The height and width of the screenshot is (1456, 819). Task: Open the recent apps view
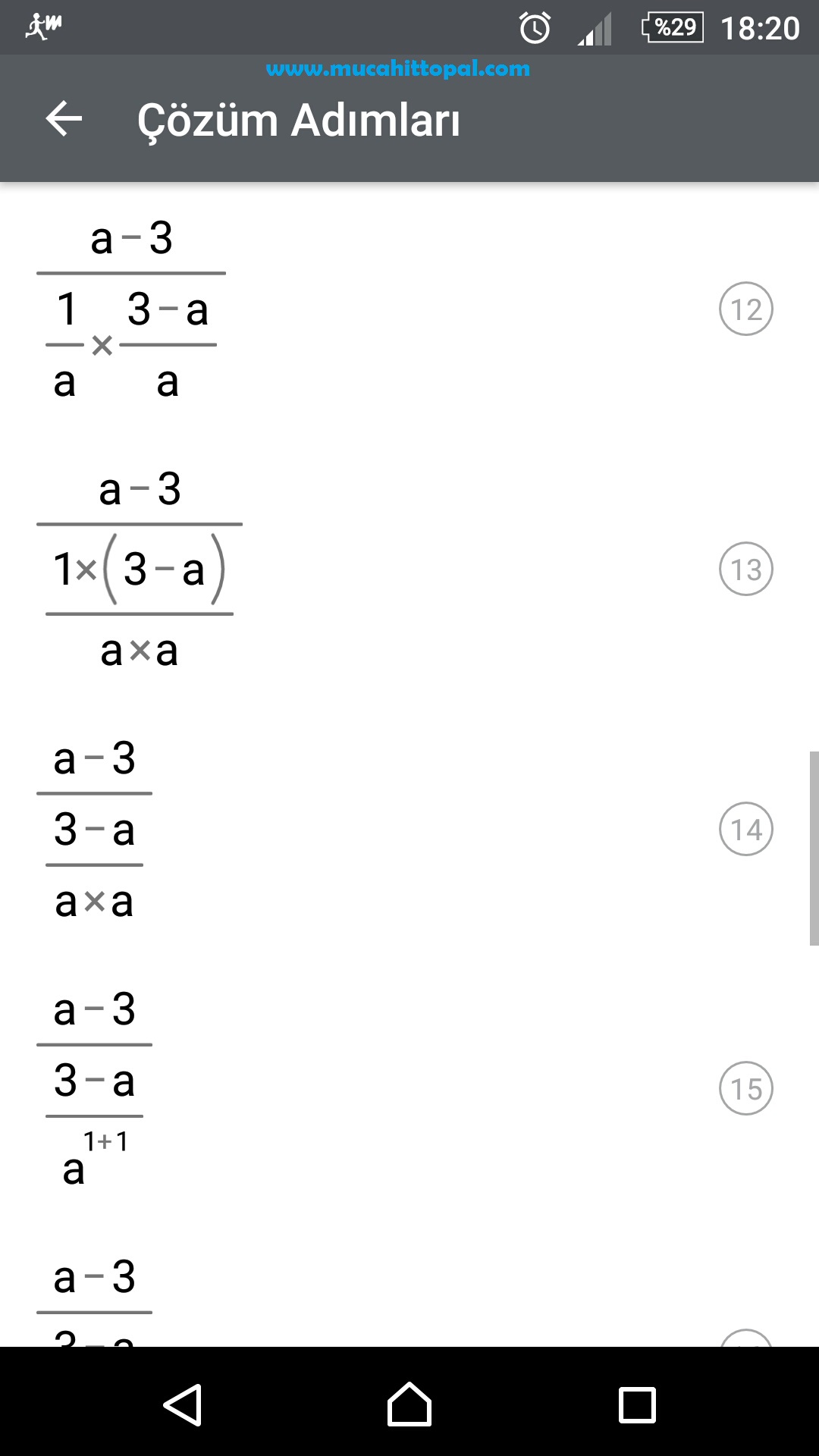(x=637, y=1405)
